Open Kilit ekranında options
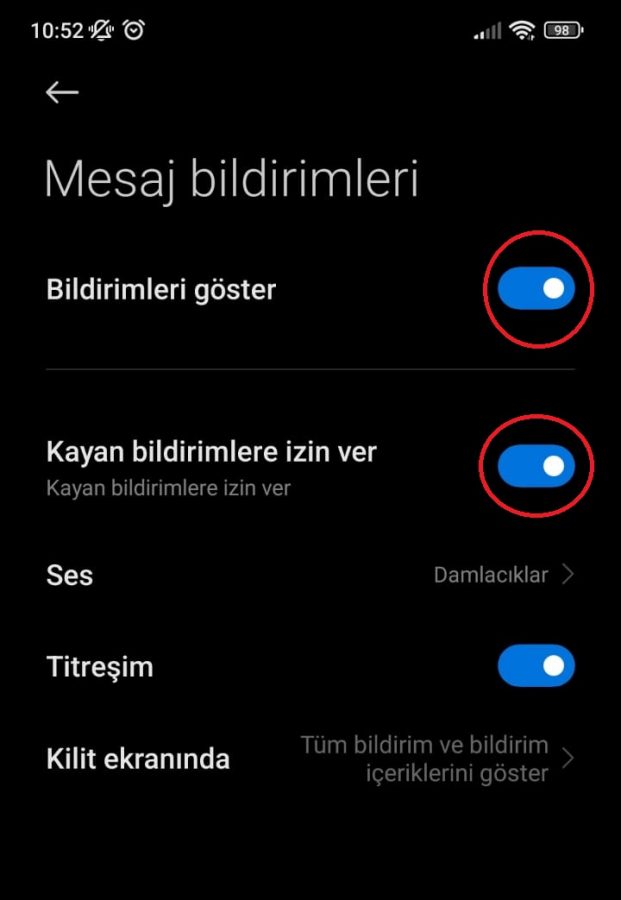The width and height of the screenshot is (621, 900). [x=310, y=759]
